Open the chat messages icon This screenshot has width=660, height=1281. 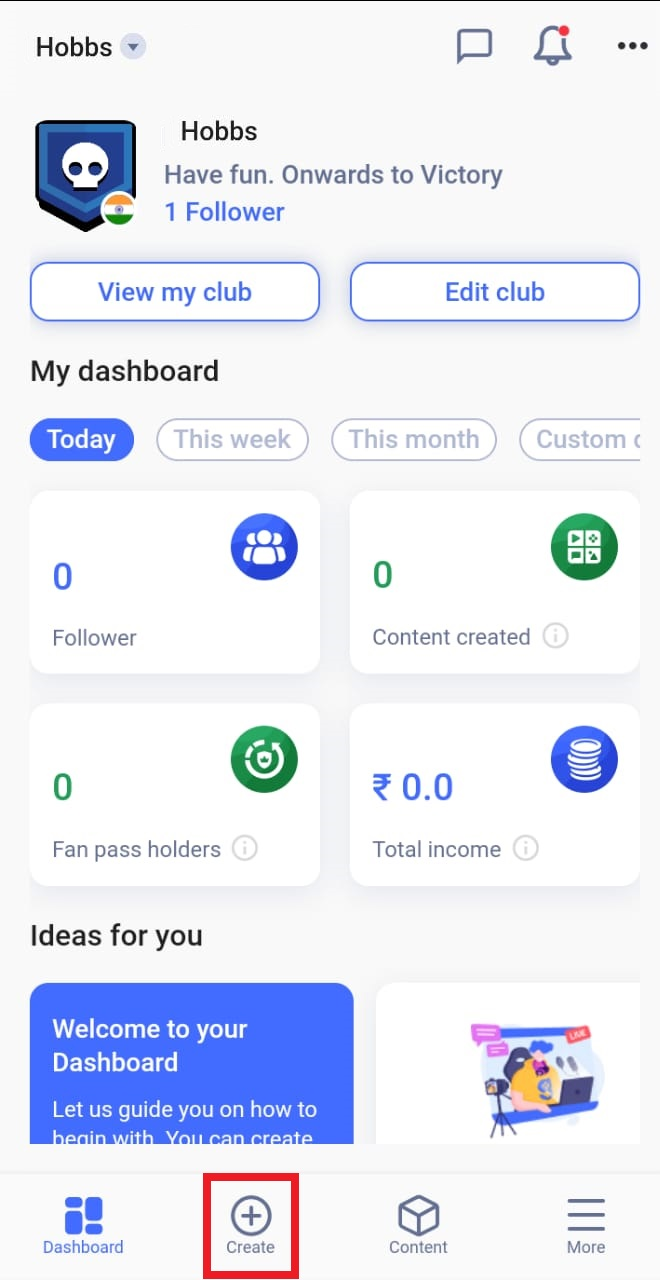pyautogui.click(x=473, y=46)
